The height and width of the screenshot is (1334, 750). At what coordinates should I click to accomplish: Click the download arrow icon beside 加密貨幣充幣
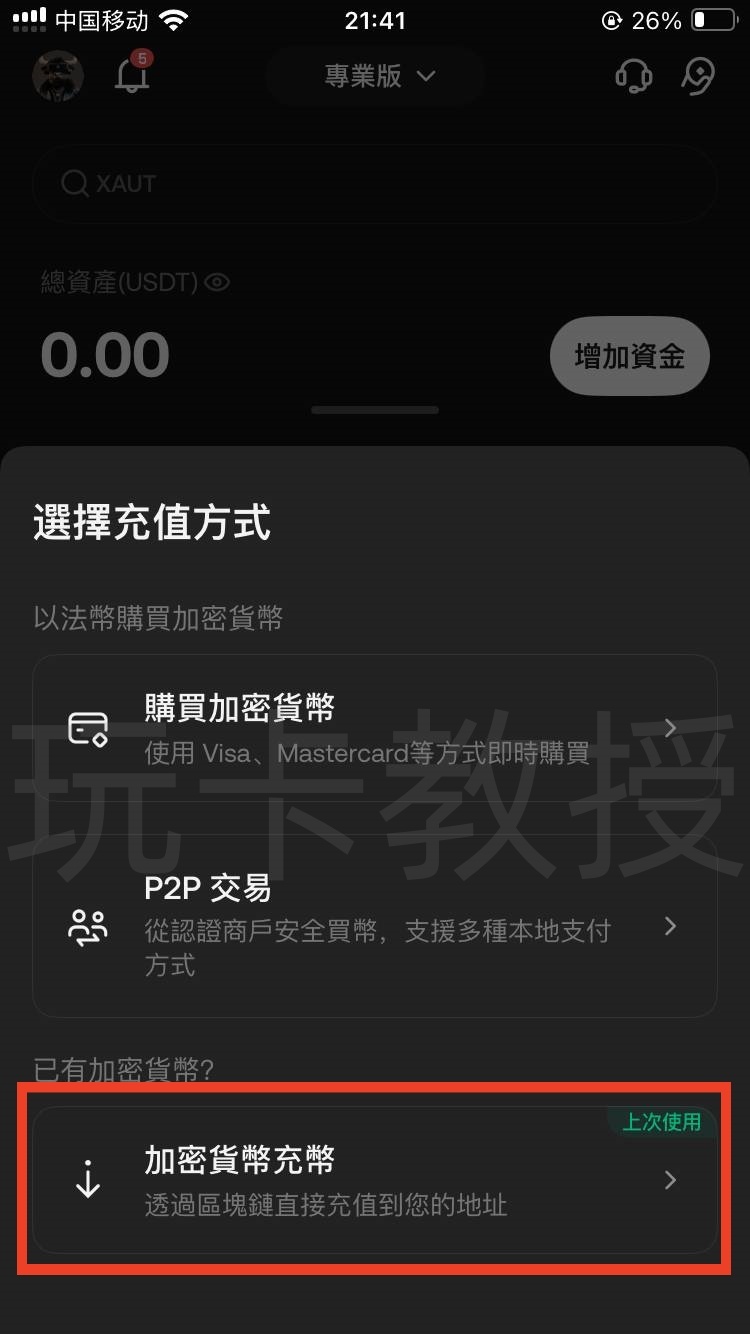click(x=88, y=1180)
